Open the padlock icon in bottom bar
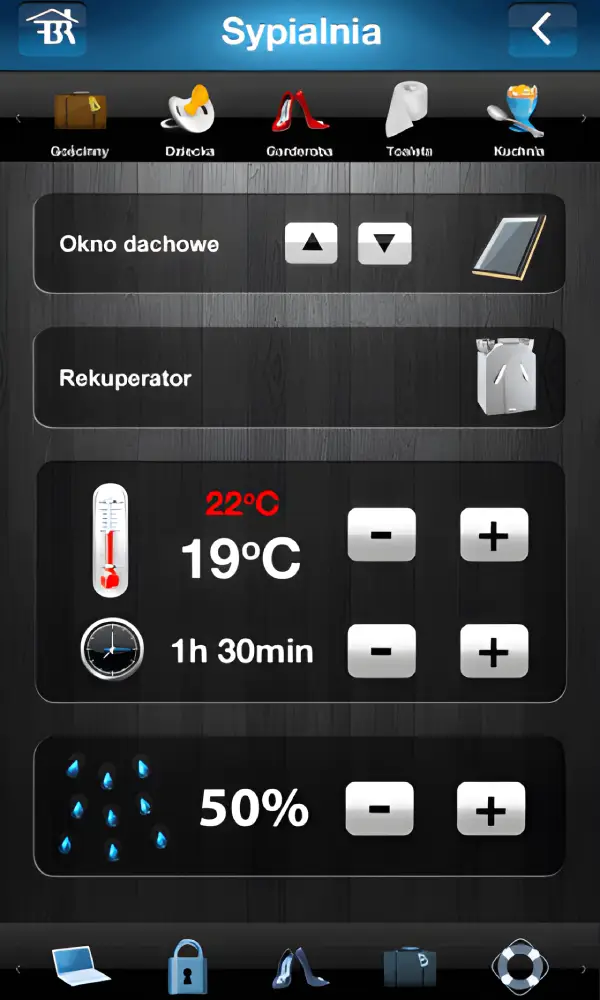The width and height of the screenshot is (600, 1000). [187, 966]
